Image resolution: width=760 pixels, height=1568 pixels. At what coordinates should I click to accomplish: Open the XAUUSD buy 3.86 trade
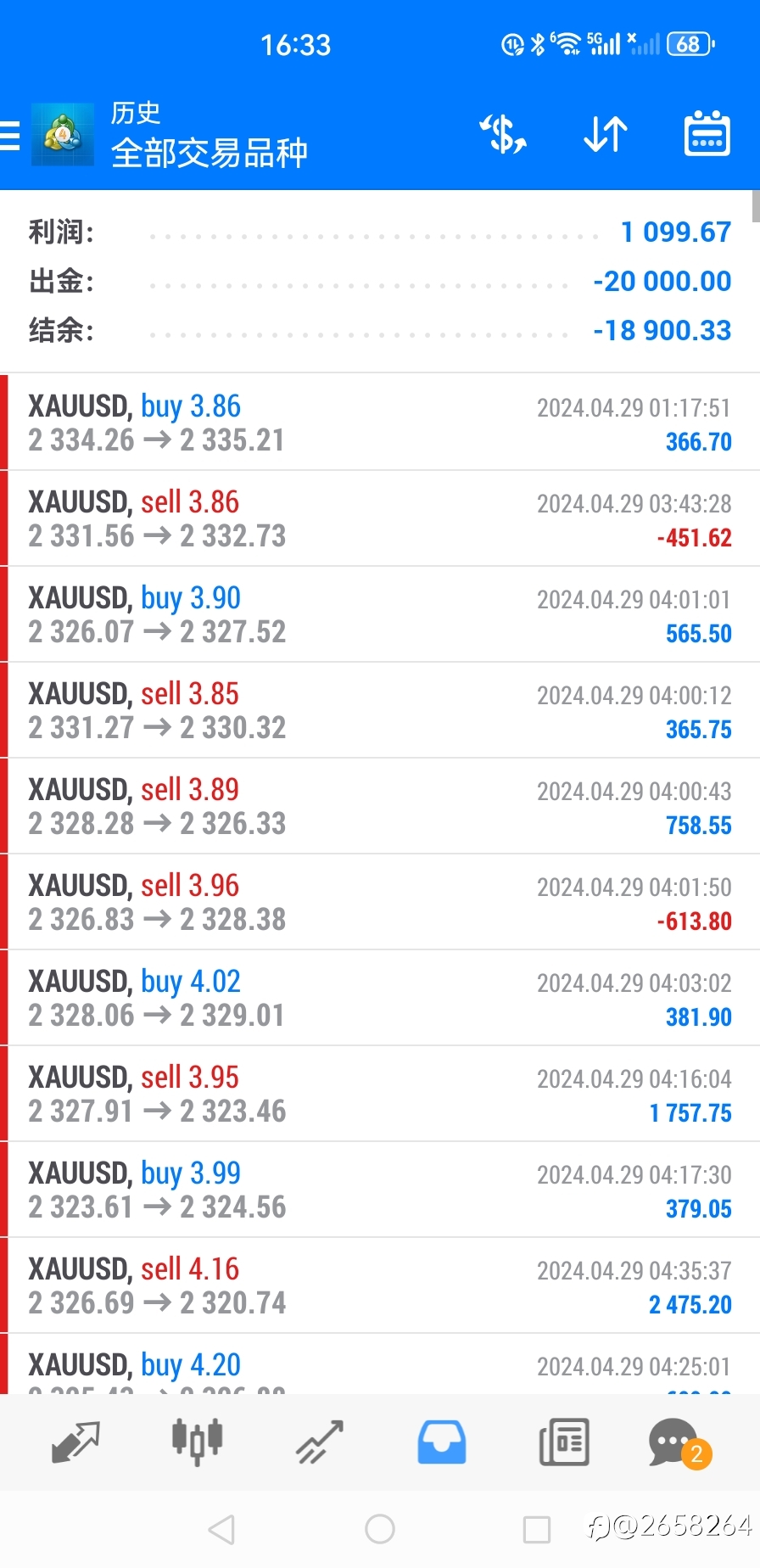pyautogui.click(x=380, y=423)
